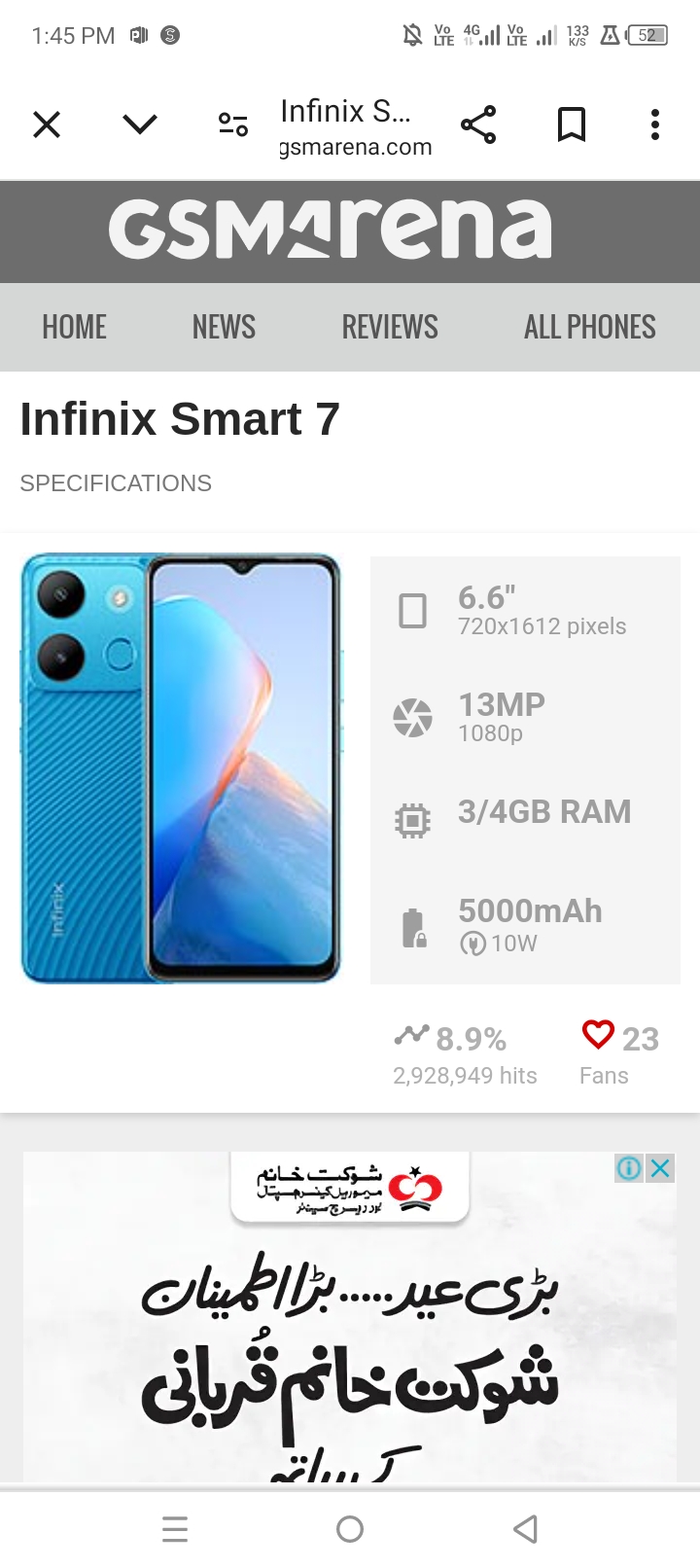Image resolution: width=700 pixels, height=1568 pixels.
Task: Share this GSMArena page
Action: click(478, 125)
